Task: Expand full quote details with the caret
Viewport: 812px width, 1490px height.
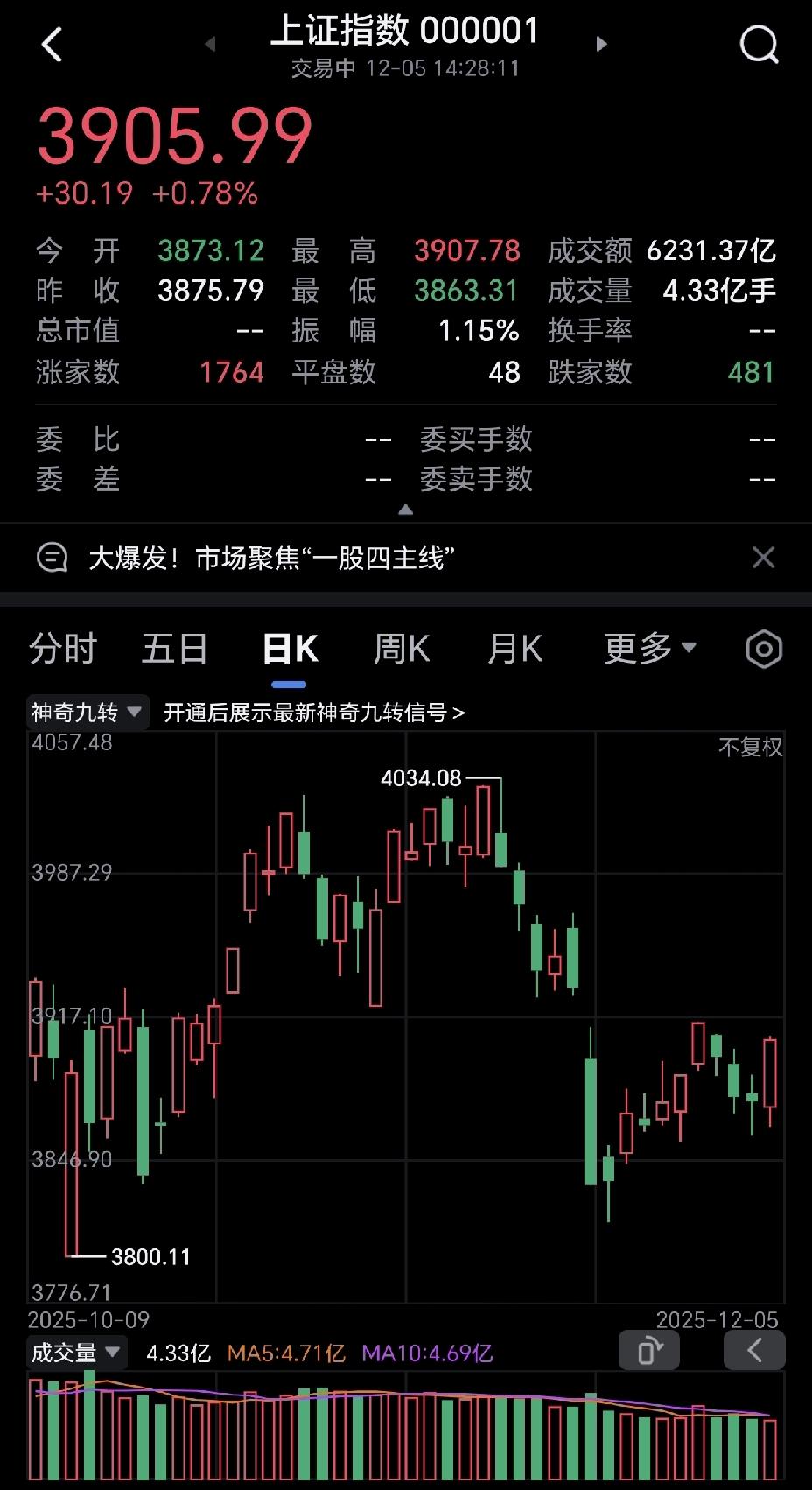Action: coord(406,508)
